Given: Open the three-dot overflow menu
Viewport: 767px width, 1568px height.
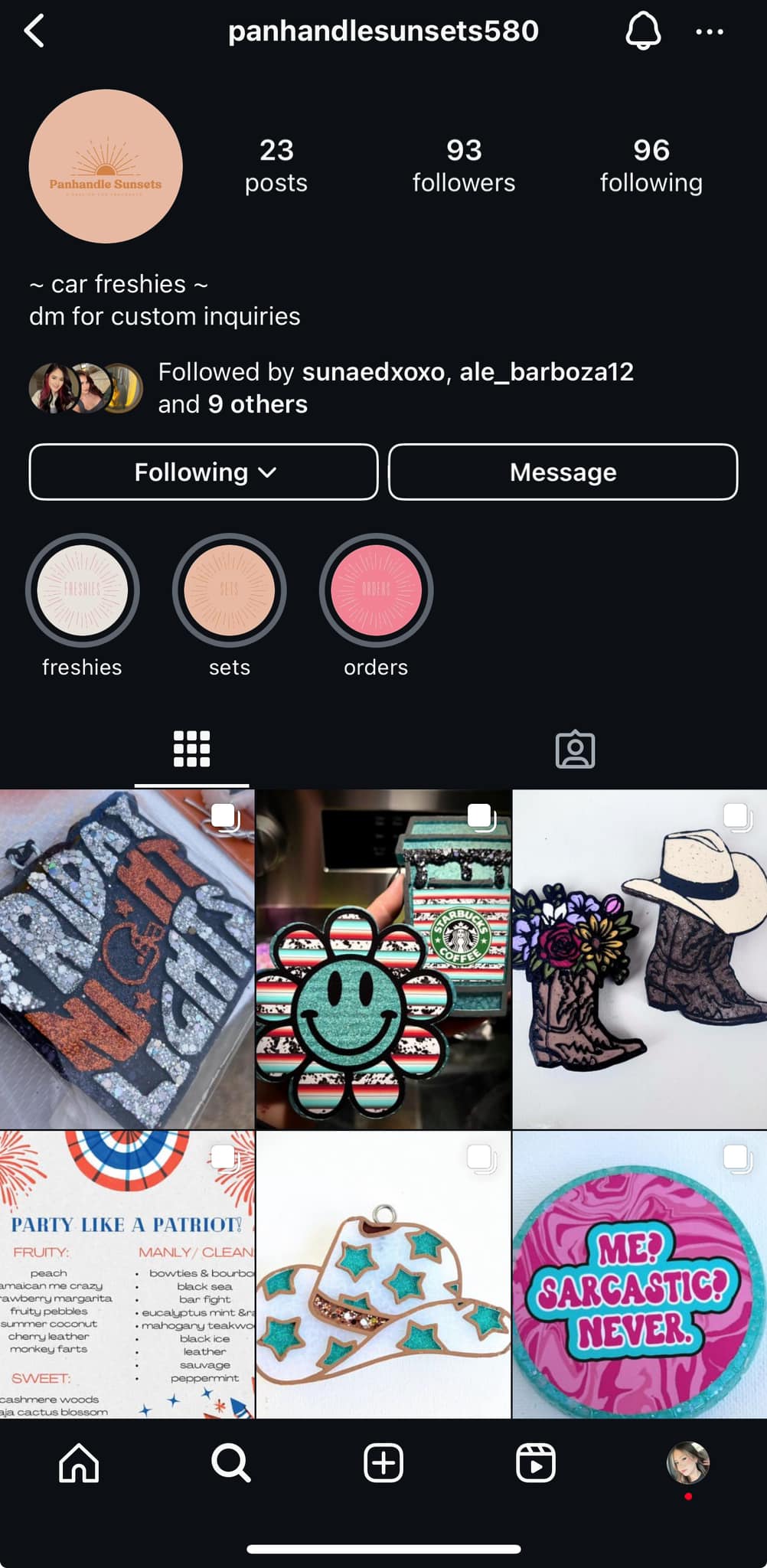Looking at the screenshot, I should pos(709,31).
